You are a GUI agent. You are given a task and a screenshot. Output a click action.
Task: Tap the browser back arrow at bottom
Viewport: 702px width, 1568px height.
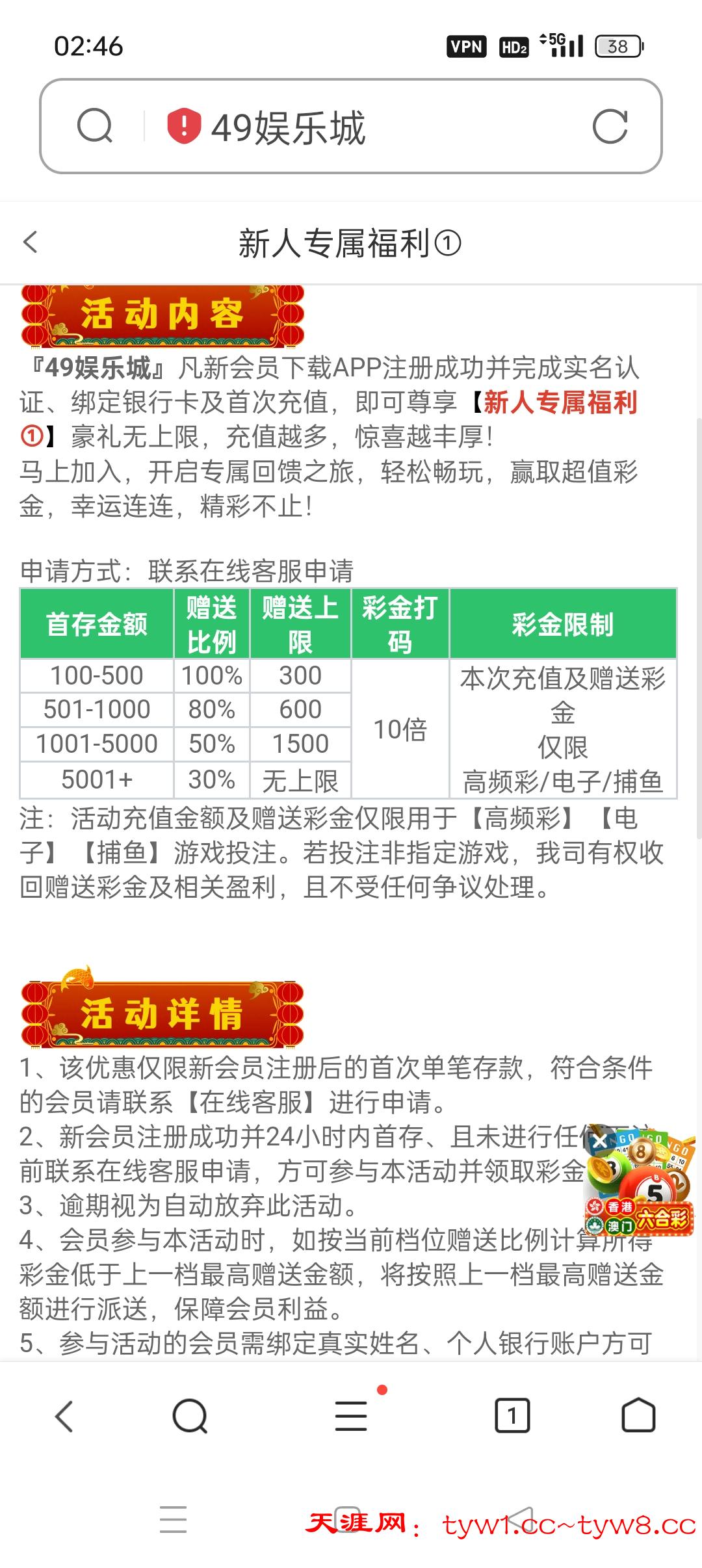64,1415
